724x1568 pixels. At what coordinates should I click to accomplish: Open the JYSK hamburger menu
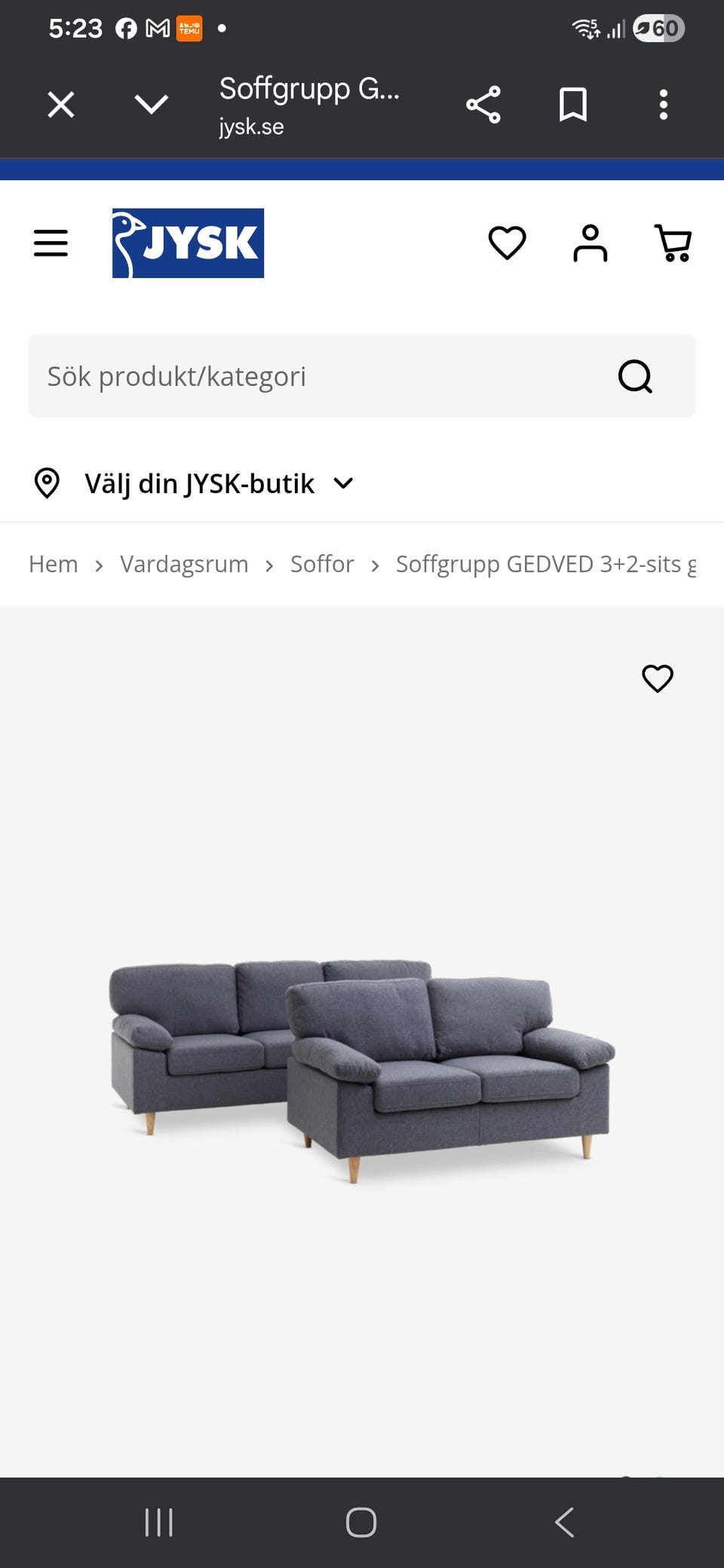click(x=51, y=243)
